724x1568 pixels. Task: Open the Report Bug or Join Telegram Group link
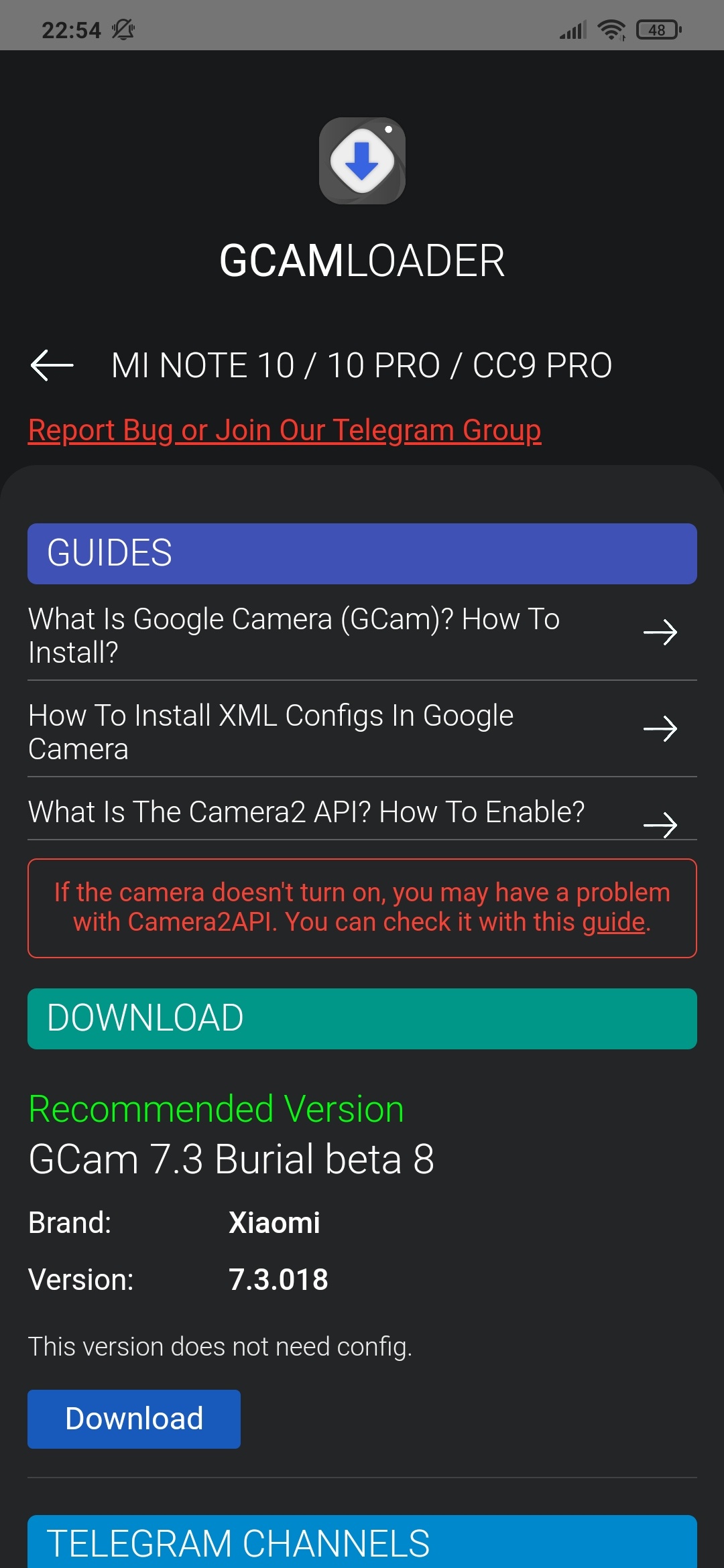coord(284,430)
